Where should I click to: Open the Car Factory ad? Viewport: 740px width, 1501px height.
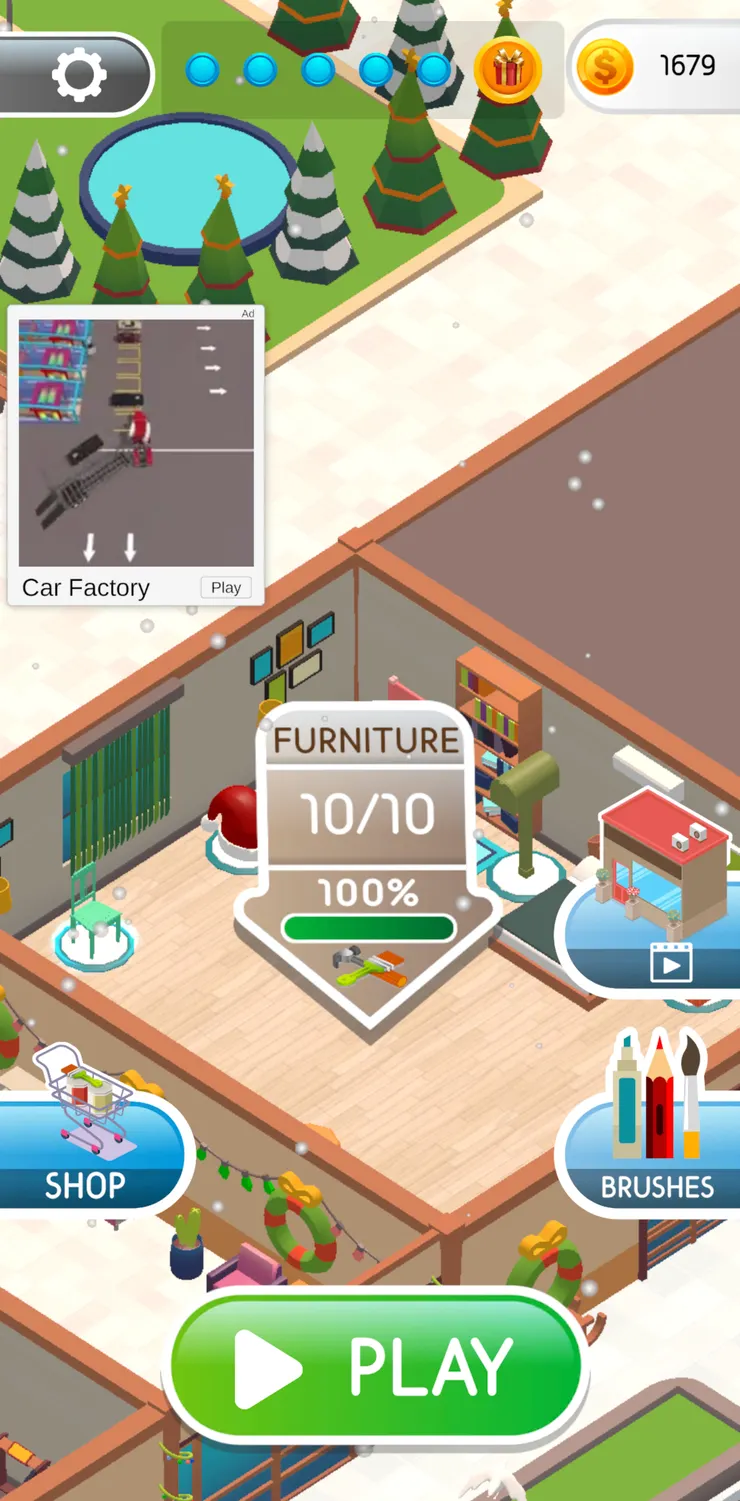(136, 443)
